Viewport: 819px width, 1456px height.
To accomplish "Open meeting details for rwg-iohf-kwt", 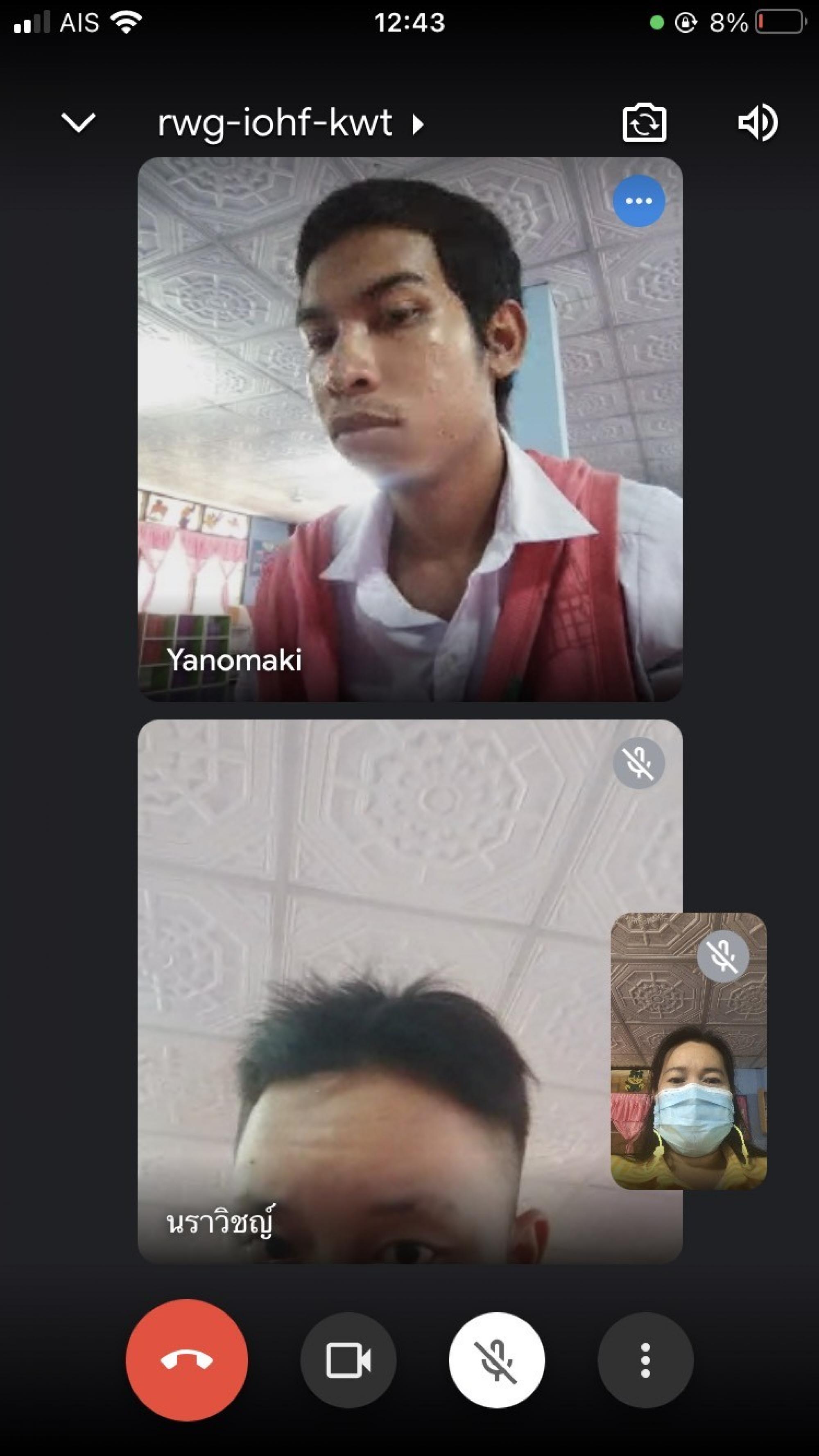I will click(x=290, y=123).
